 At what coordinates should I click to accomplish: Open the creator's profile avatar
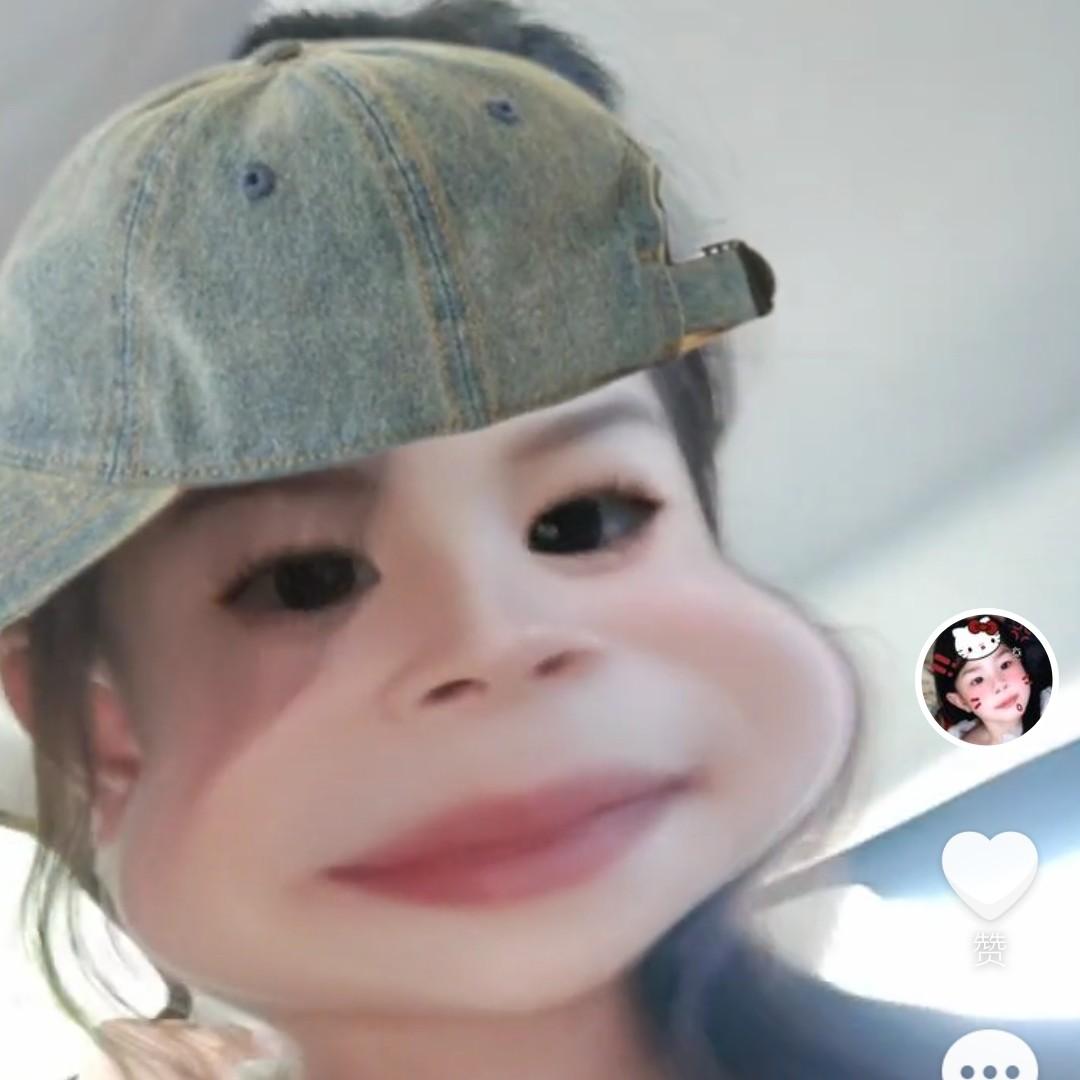(987, 679)
